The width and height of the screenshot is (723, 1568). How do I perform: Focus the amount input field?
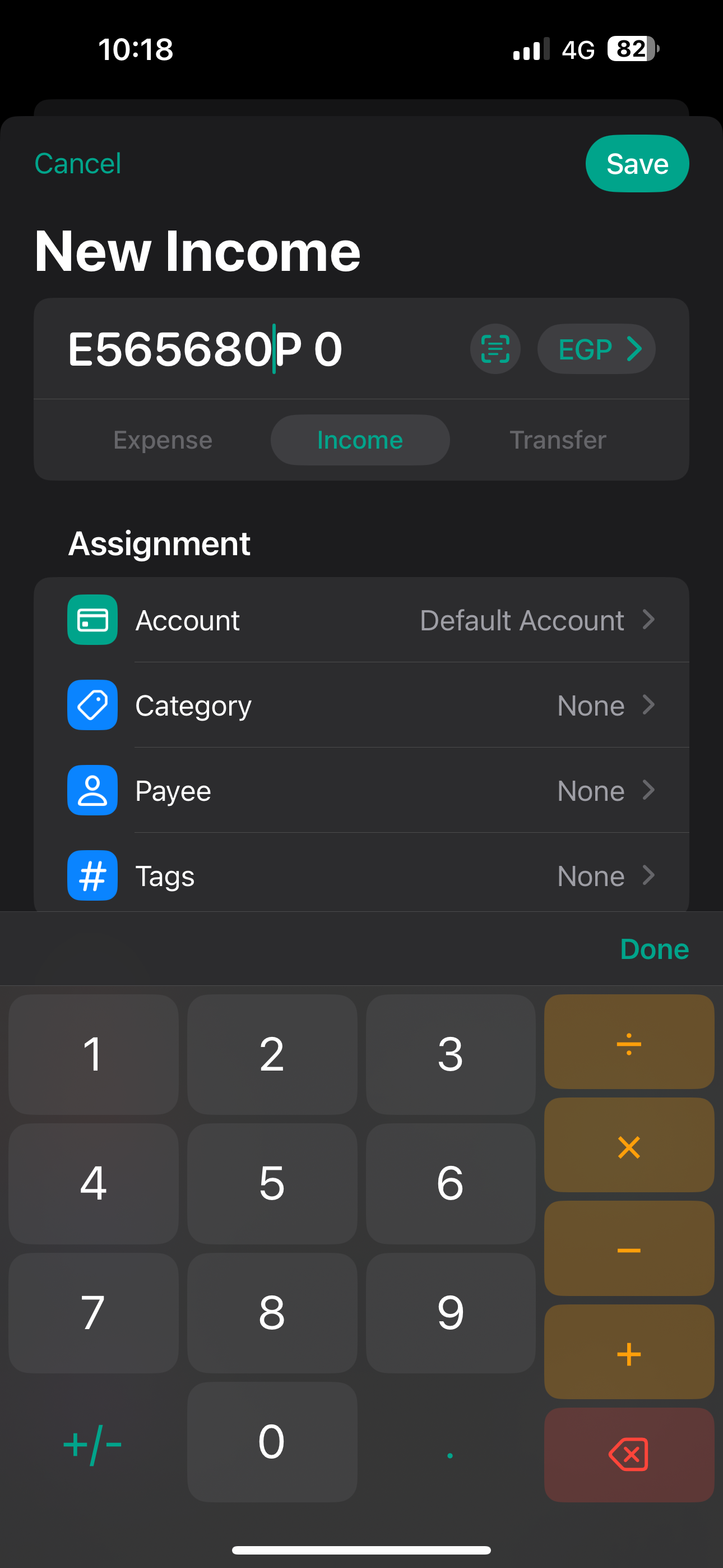coord(243,349)
